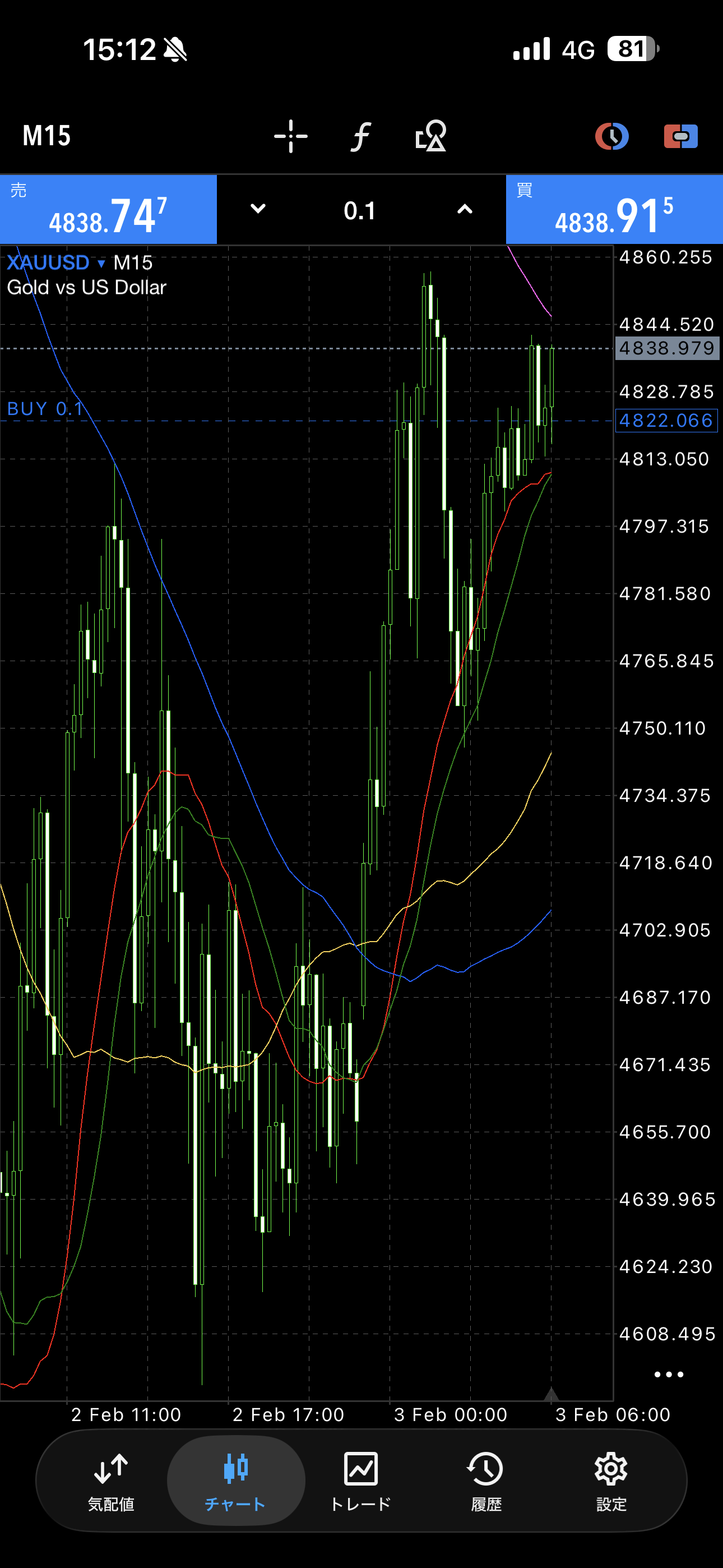723x1568 pixels.
Task: Change the M15 timeframe
Action: click(x=47, y=136)
